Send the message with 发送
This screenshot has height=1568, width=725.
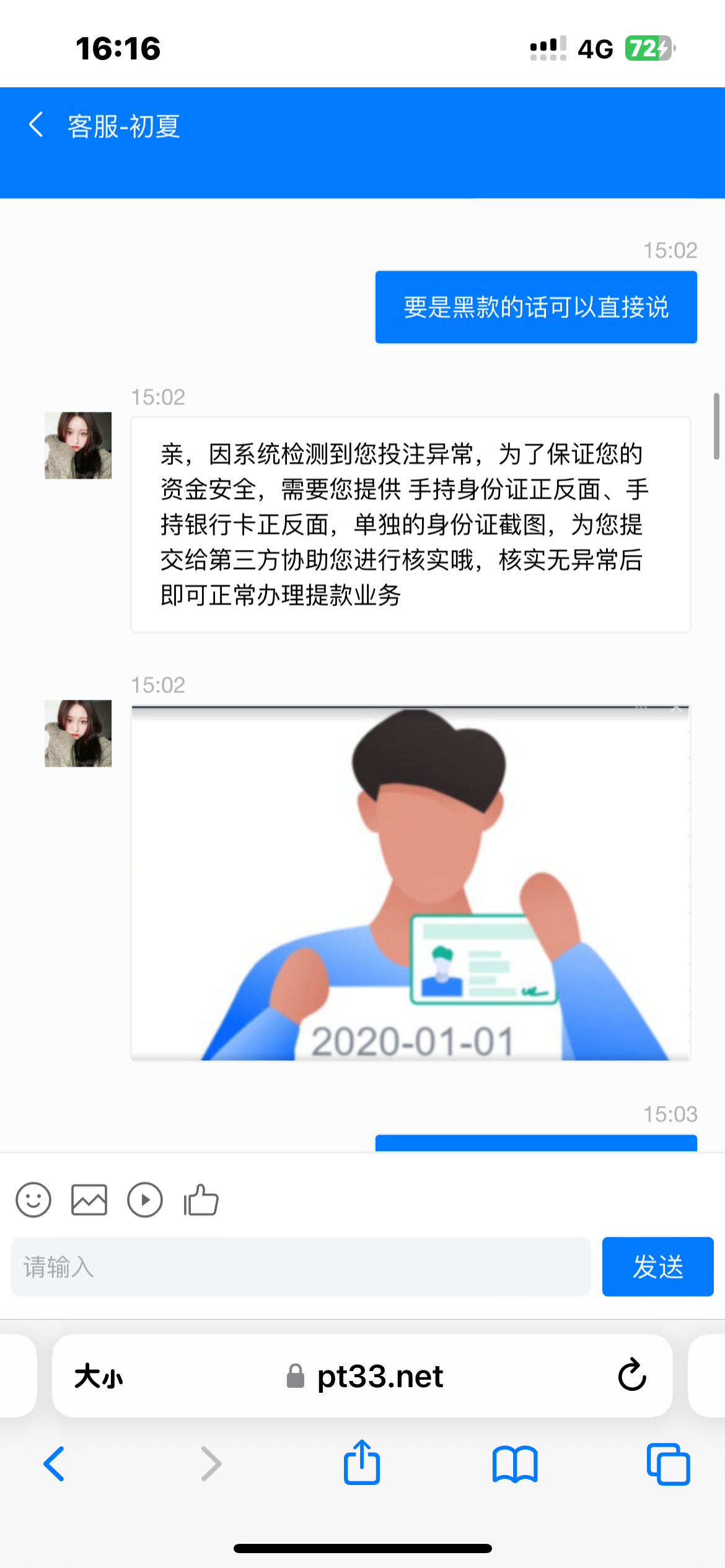point(657,1267)
